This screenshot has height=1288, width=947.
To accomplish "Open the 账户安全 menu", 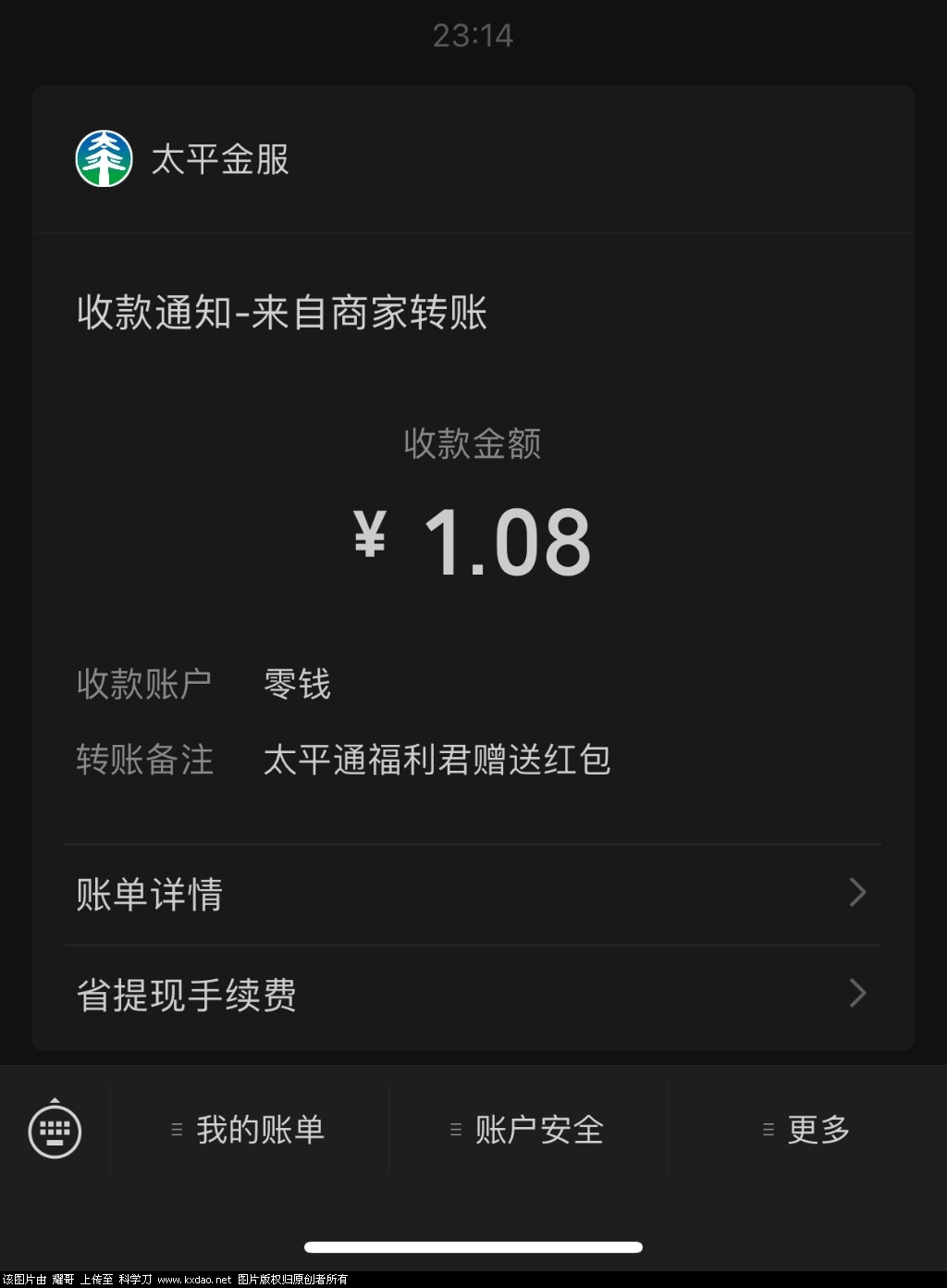I will [x=528, y=1130].
